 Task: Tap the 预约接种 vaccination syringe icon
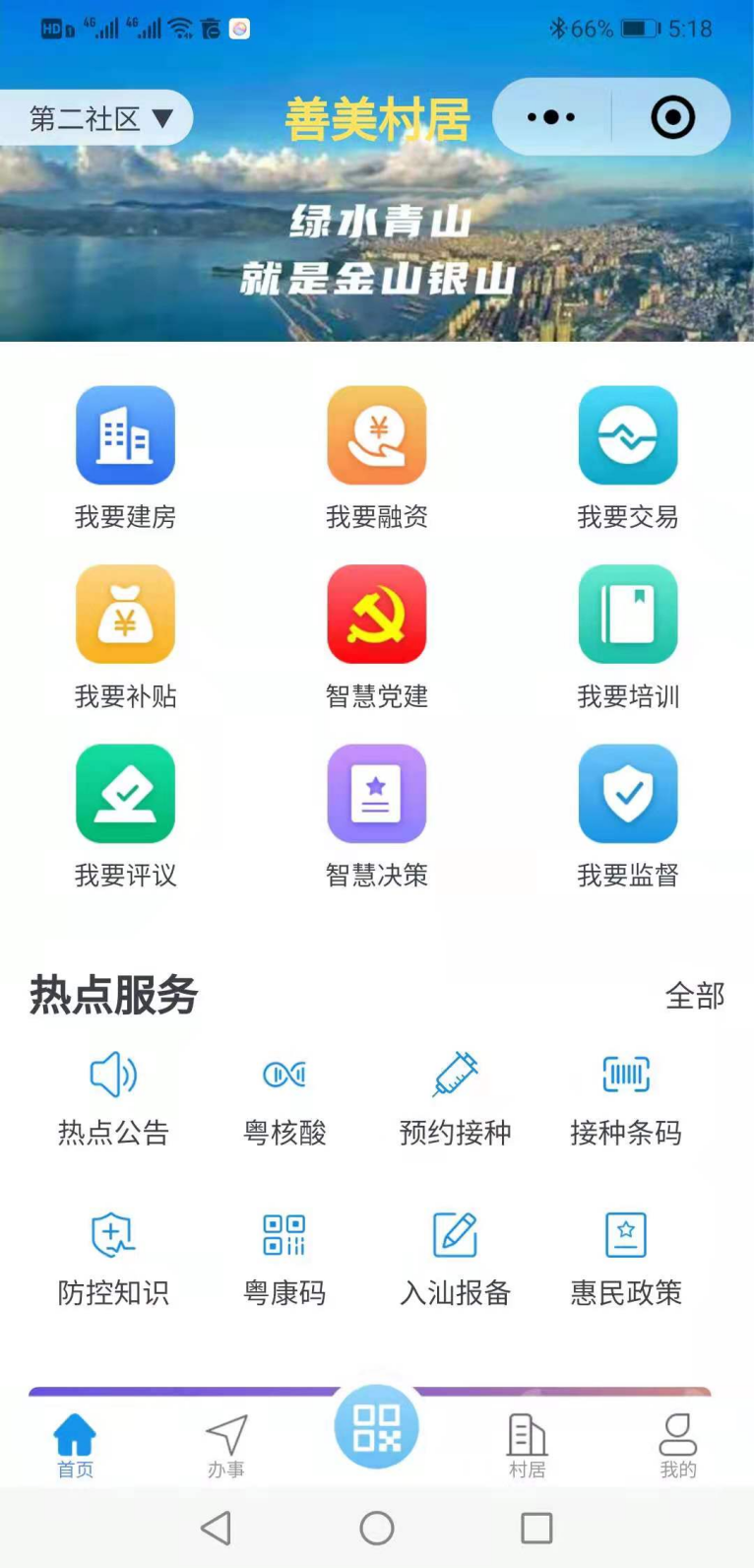[x=454, y=1075]
